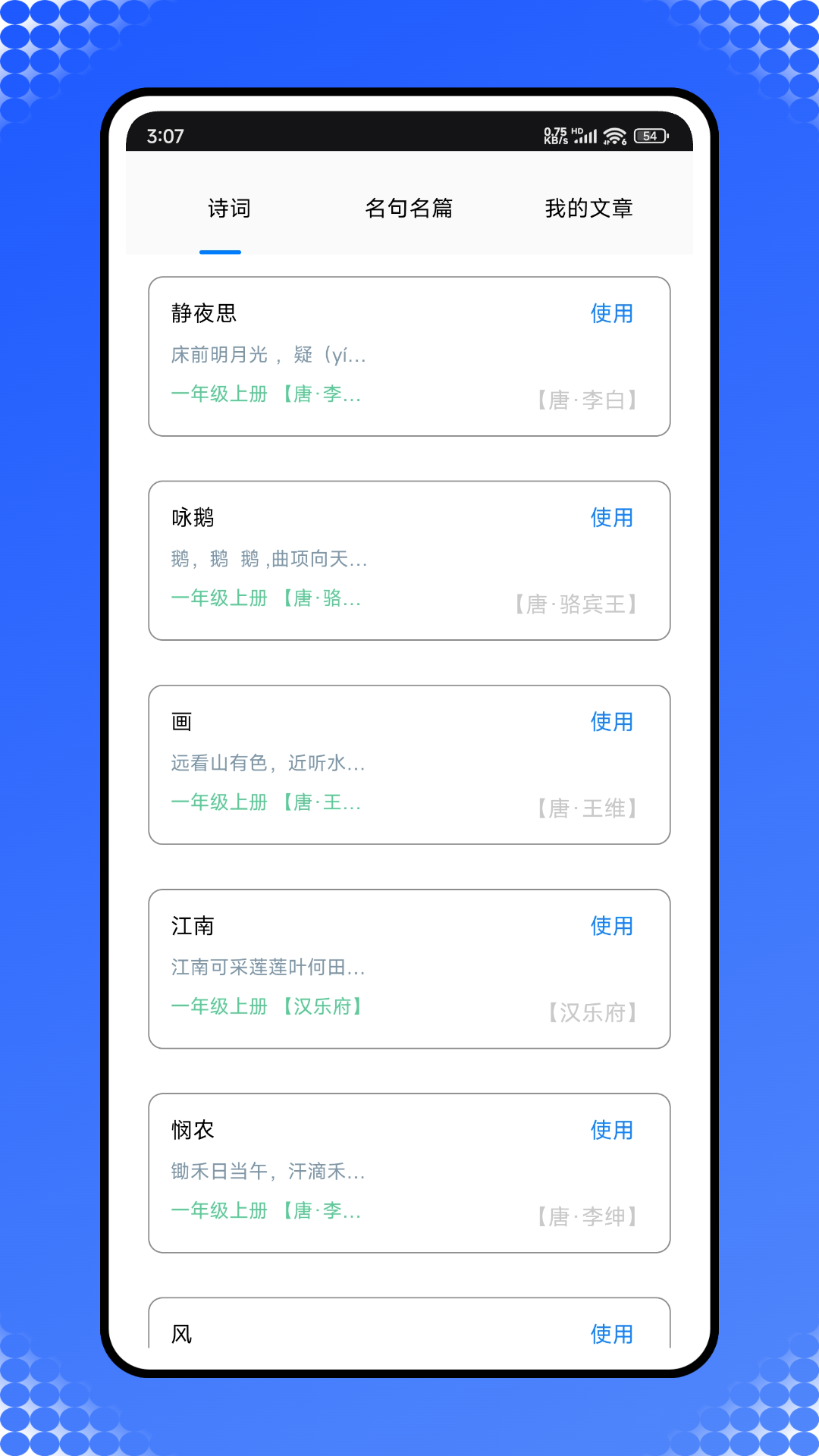Click the 【汉乐府】 author label on 江南
This screenshot has height=1456, width=819.
point(590,1013)
